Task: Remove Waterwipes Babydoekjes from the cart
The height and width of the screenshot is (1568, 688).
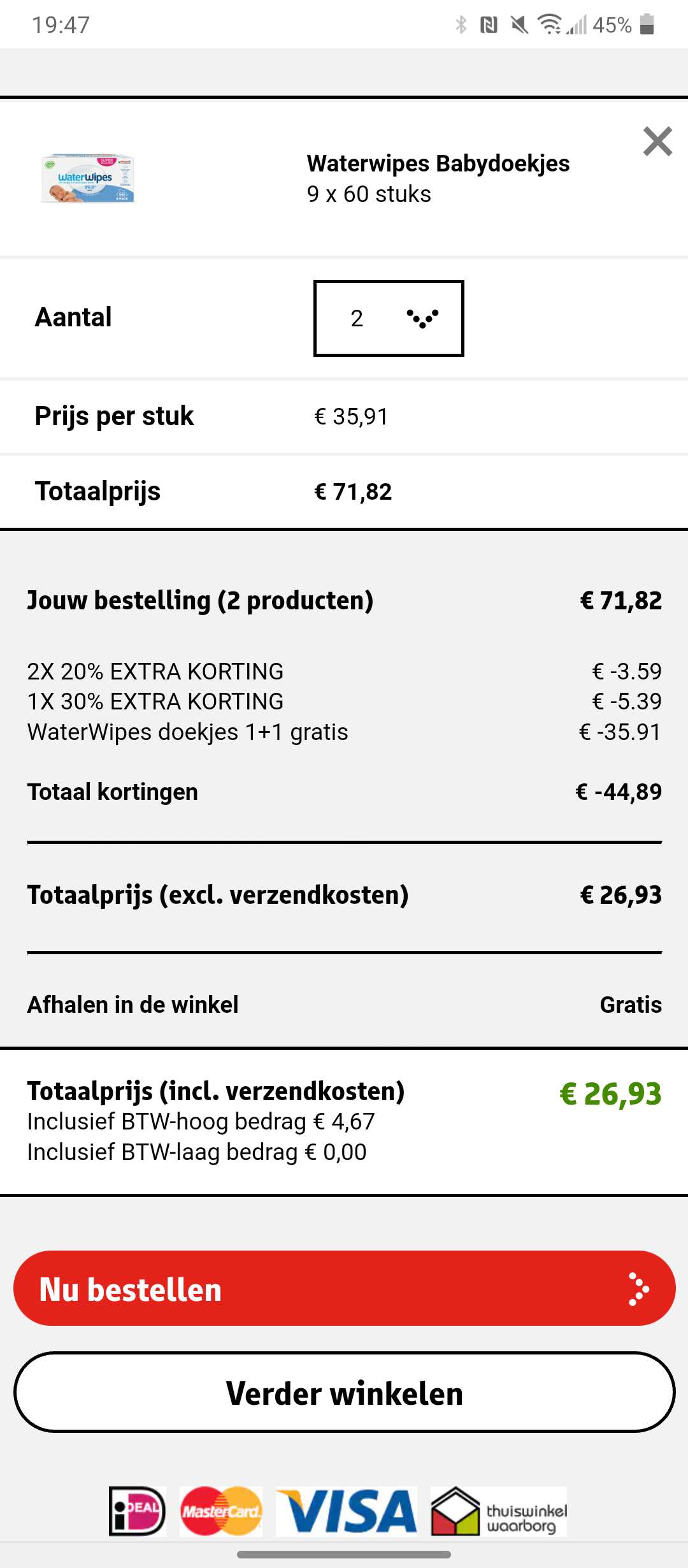Action: pos(657,142)
